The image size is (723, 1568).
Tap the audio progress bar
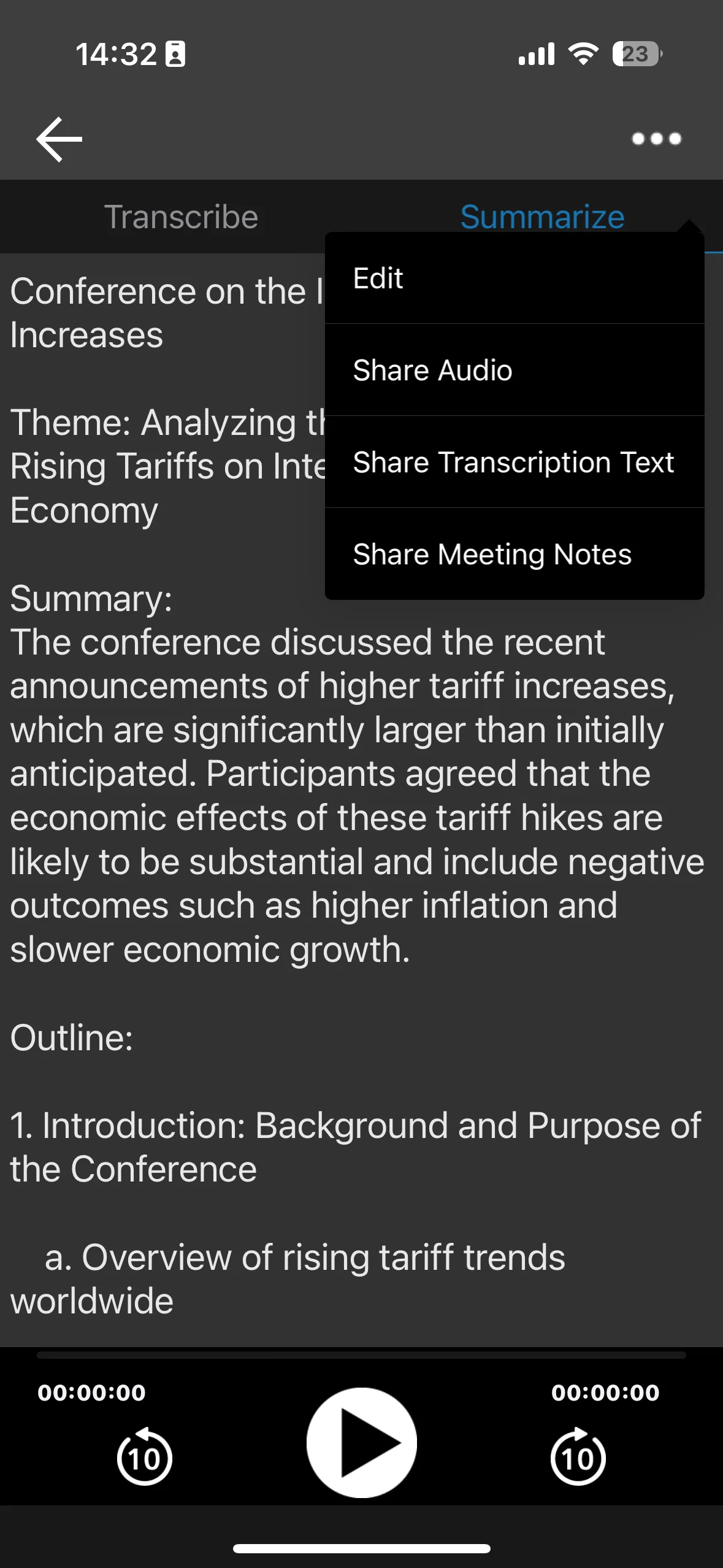tap(361, 1355)
